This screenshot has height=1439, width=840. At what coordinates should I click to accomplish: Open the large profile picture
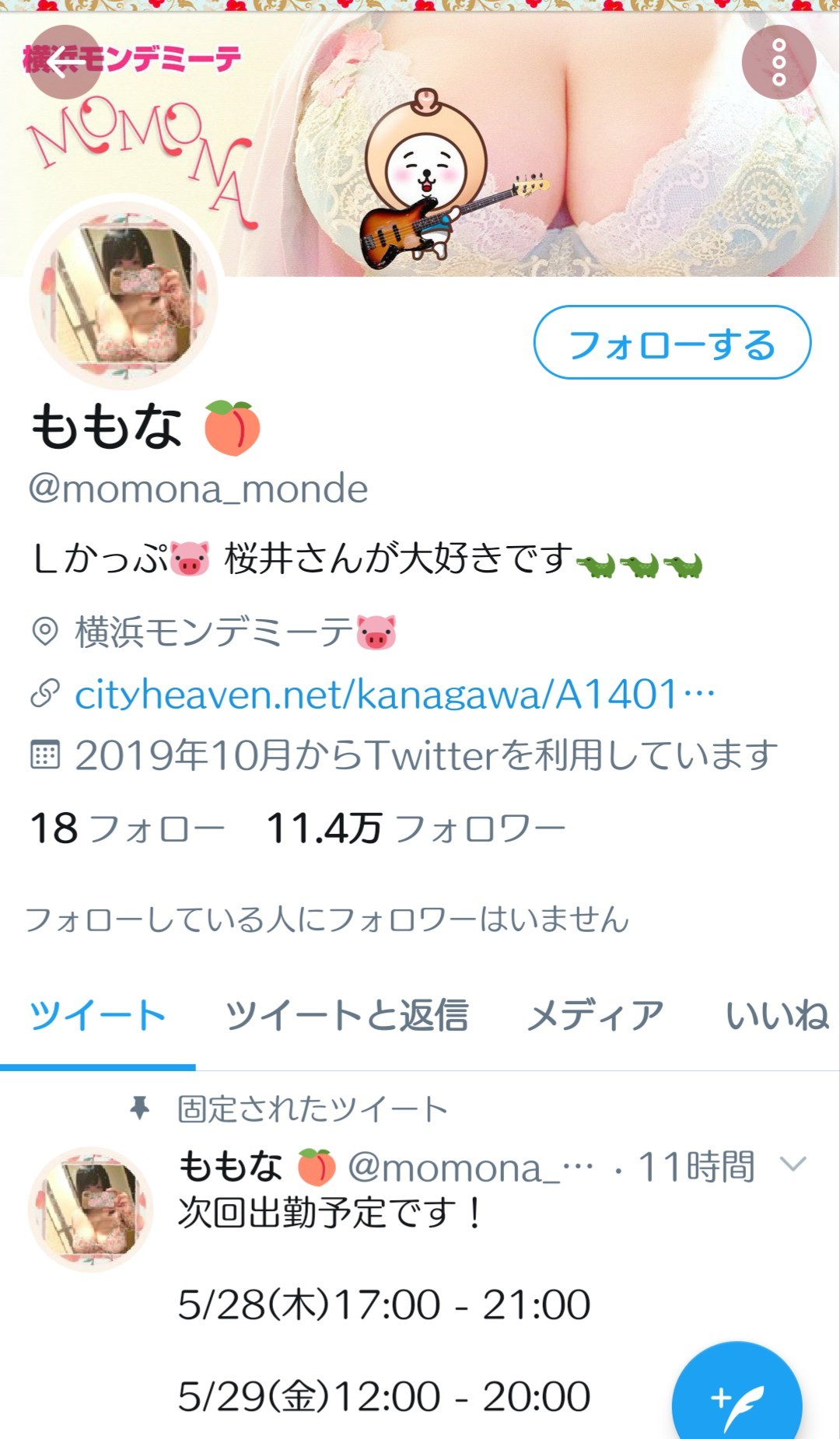(x=124, y=296)
